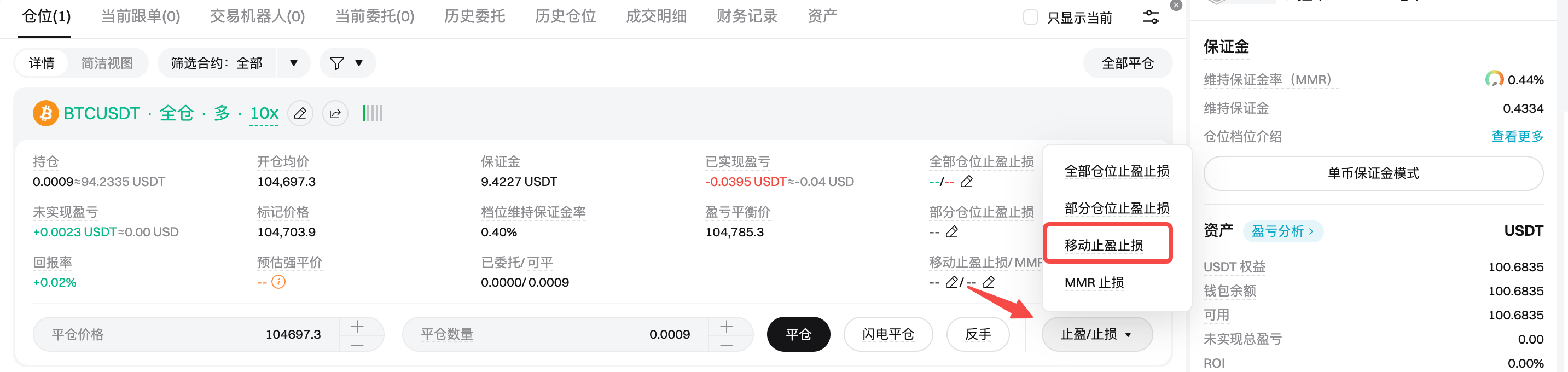Switch to the 当前跟单 tab

pyautogui.click(x=140, y=16)
